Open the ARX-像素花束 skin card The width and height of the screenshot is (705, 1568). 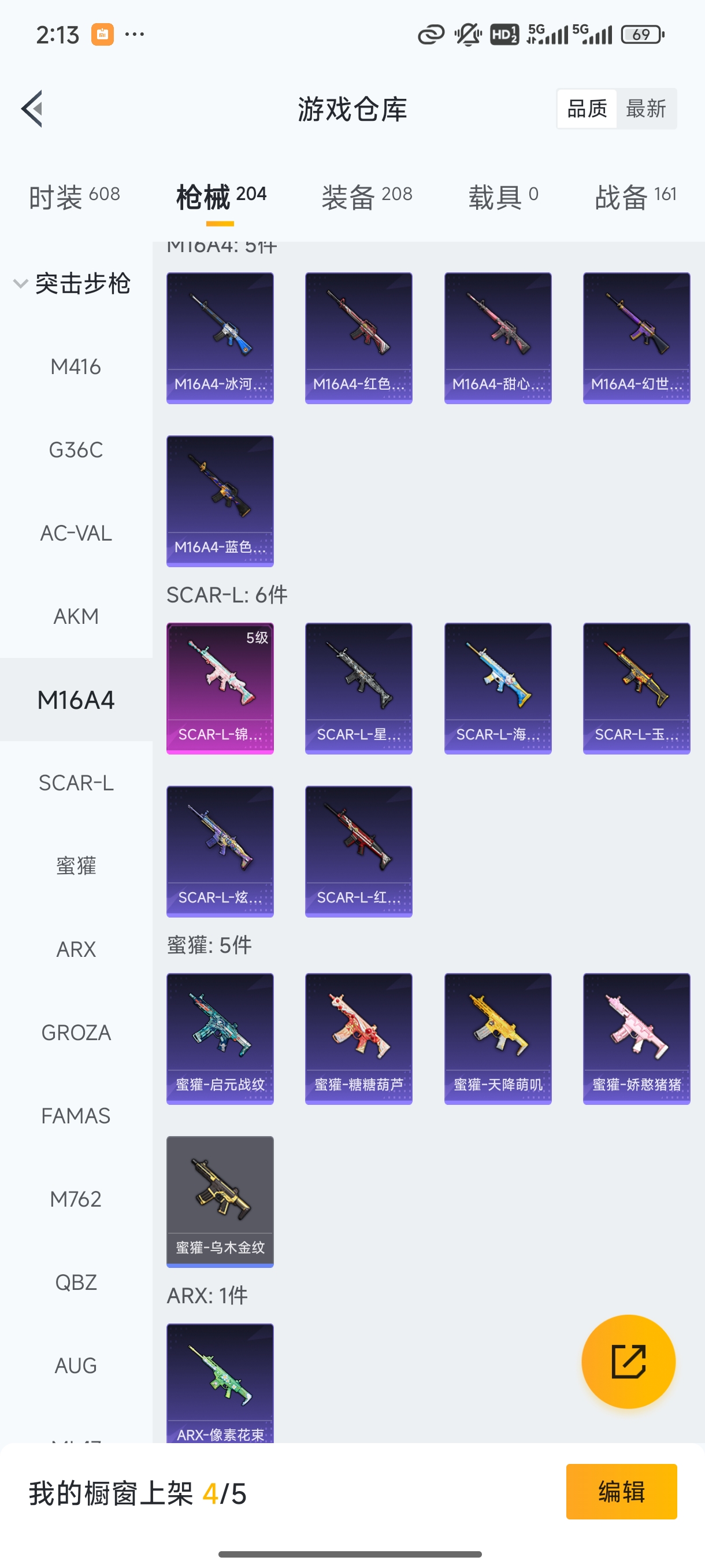tap(220, 1383)
